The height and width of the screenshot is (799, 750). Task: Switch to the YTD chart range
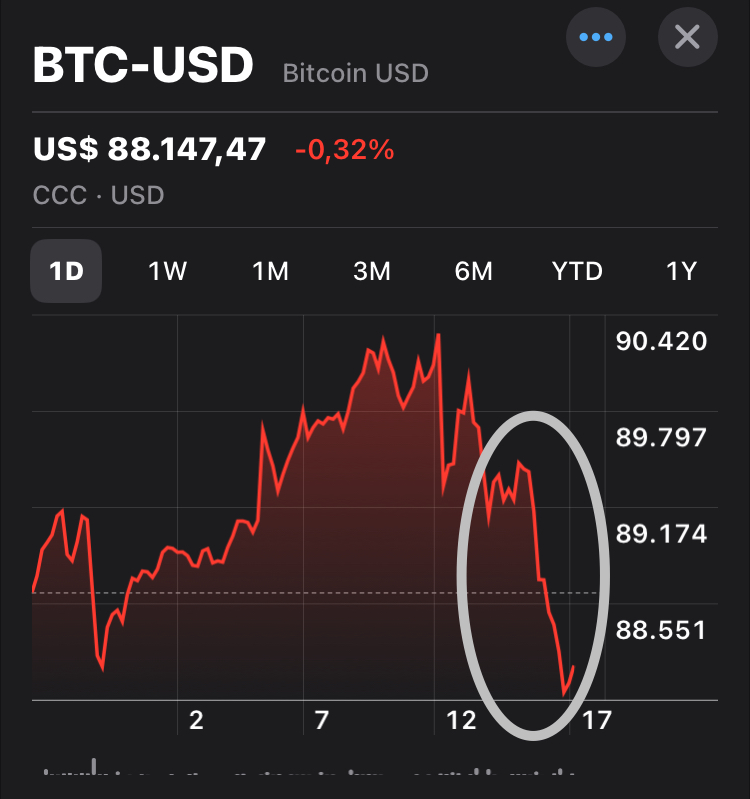tap(577, 271)
